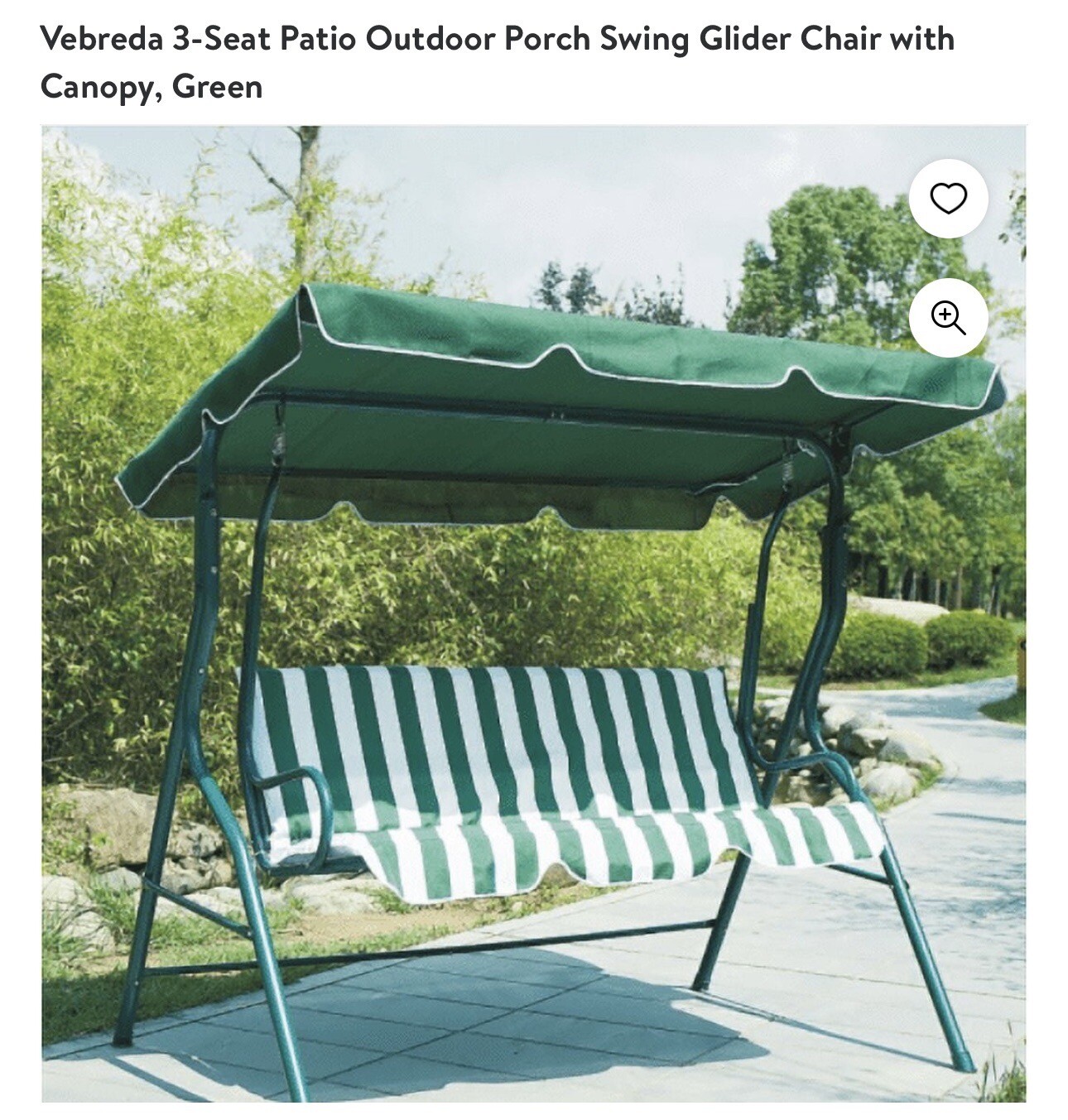
Task: Add the swing to favorites with the heart icon
Action: click(948, 199)
